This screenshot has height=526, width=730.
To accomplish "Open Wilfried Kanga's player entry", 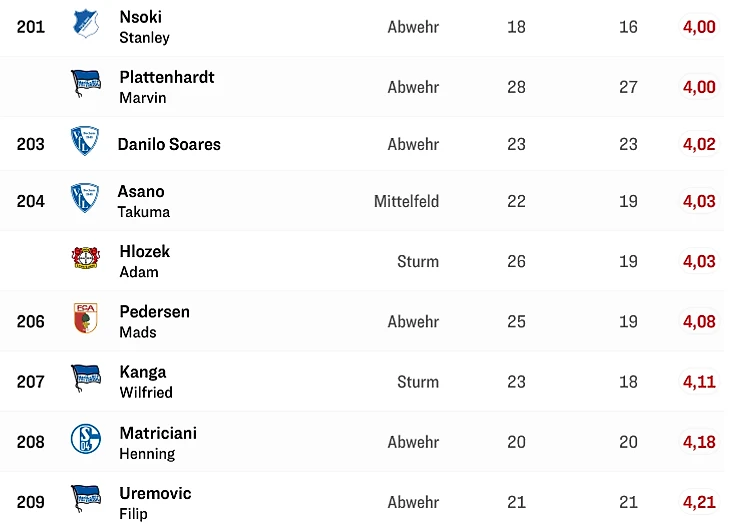I will (145, 381).
